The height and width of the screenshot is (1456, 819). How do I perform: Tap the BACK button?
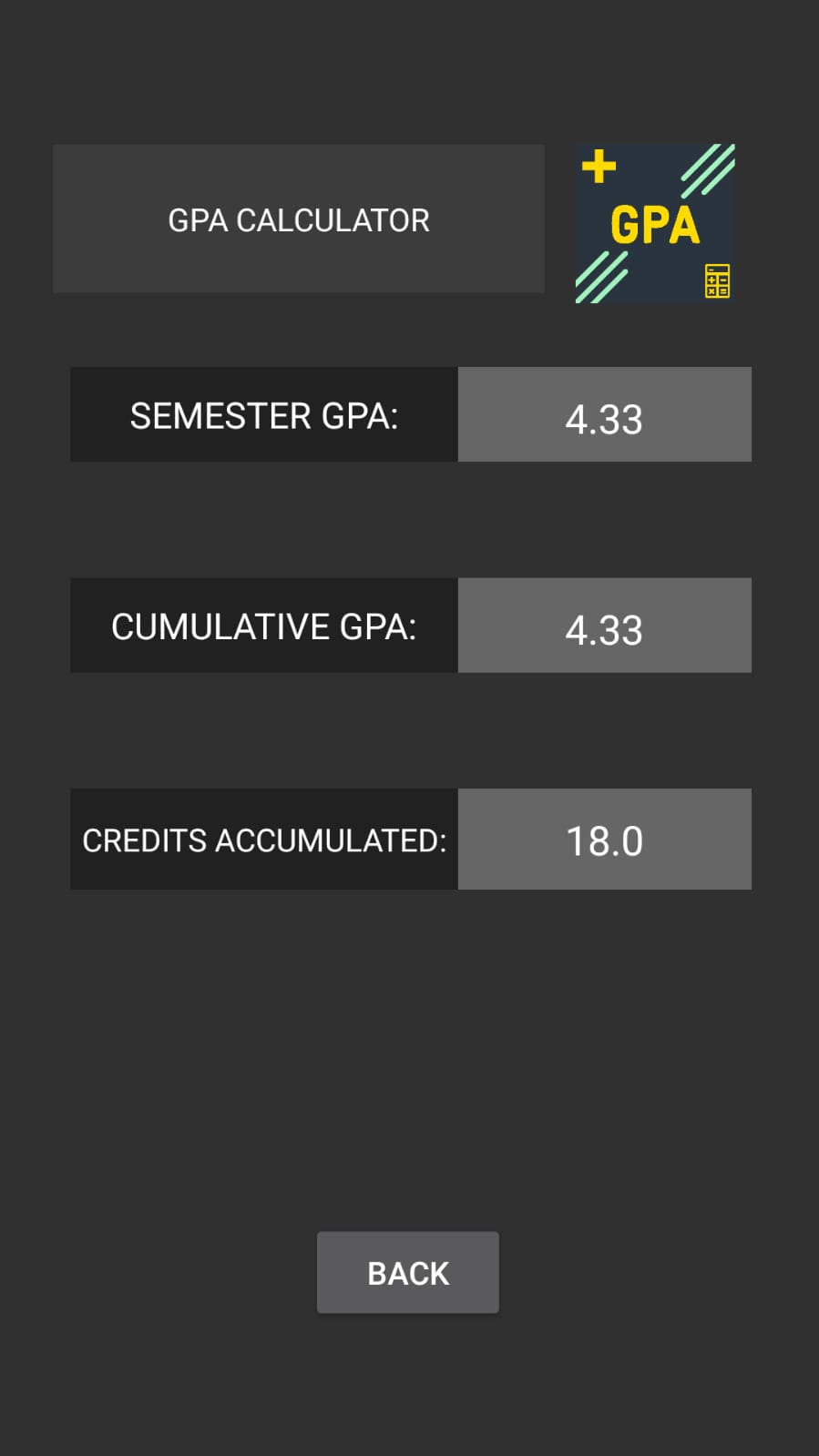(x=407, y=1272)
